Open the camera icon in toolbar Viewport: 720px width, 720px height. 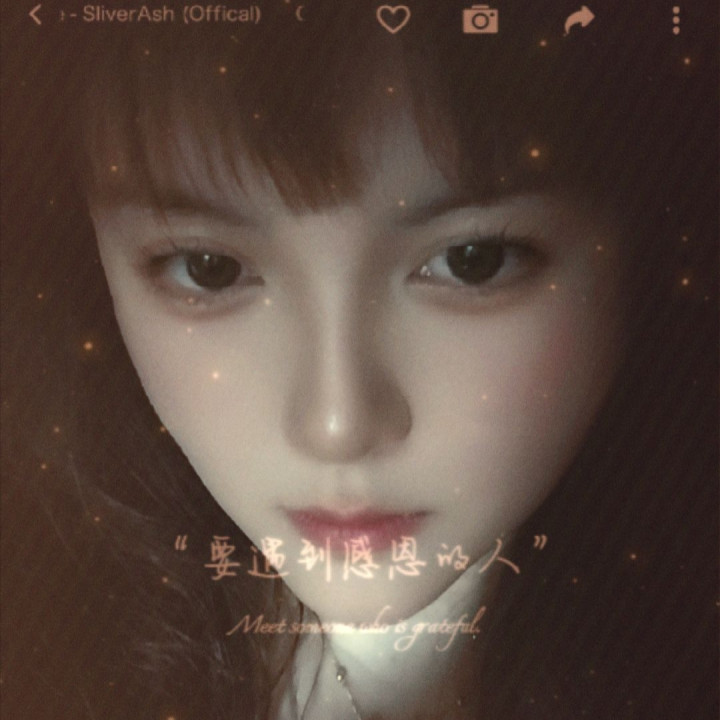click(x=480, y=19)
